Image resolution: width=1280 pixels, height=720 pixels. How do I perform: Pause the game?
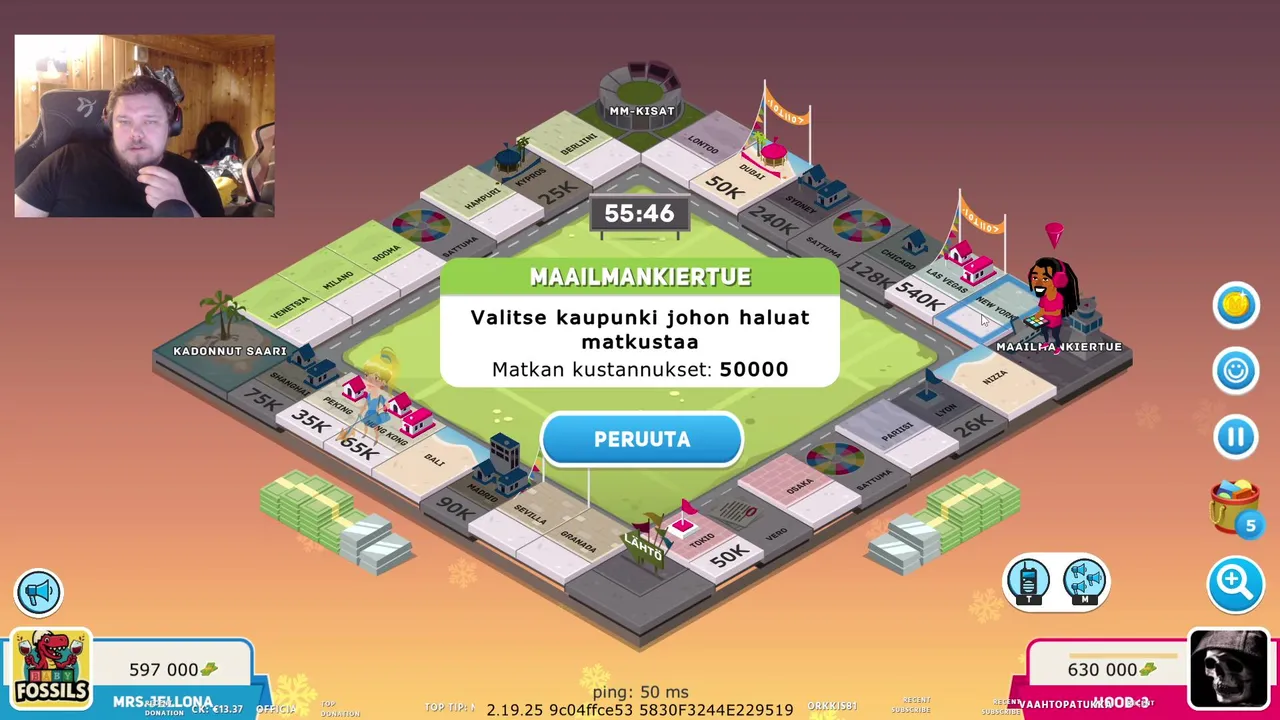[1236, 437]
